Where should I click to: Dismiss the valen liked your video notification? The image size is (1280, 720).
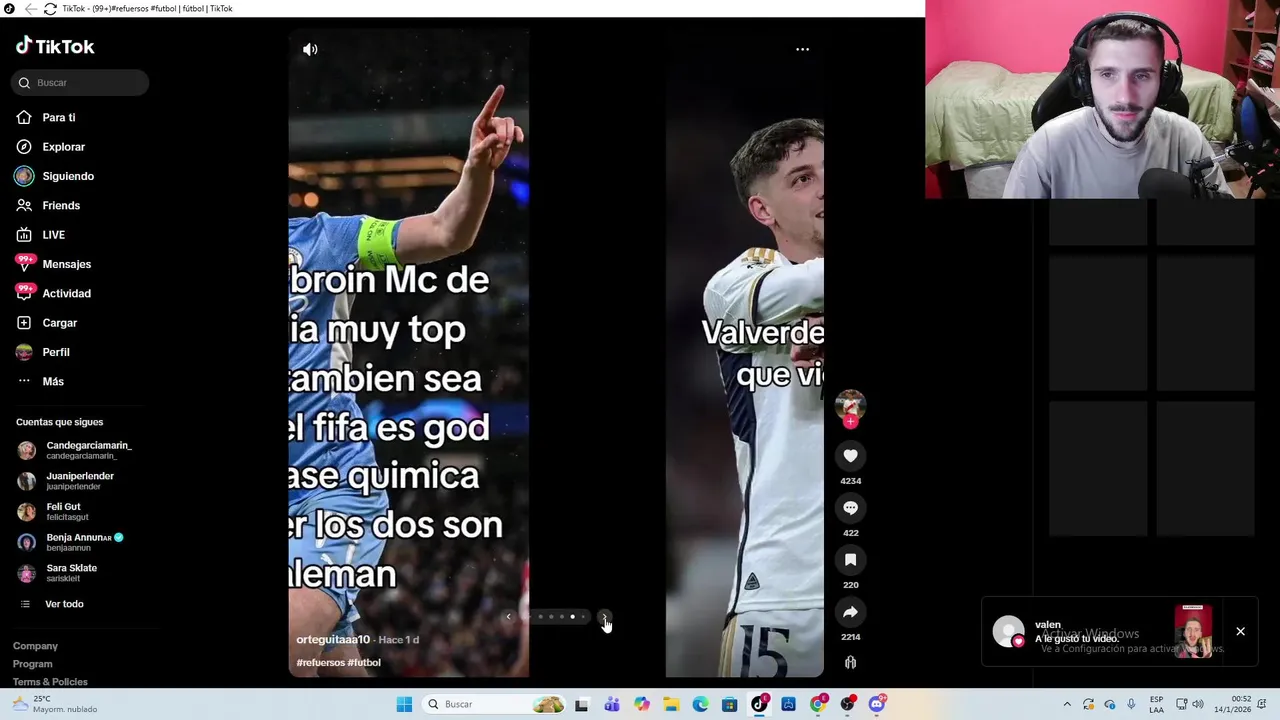(1240, 632)
